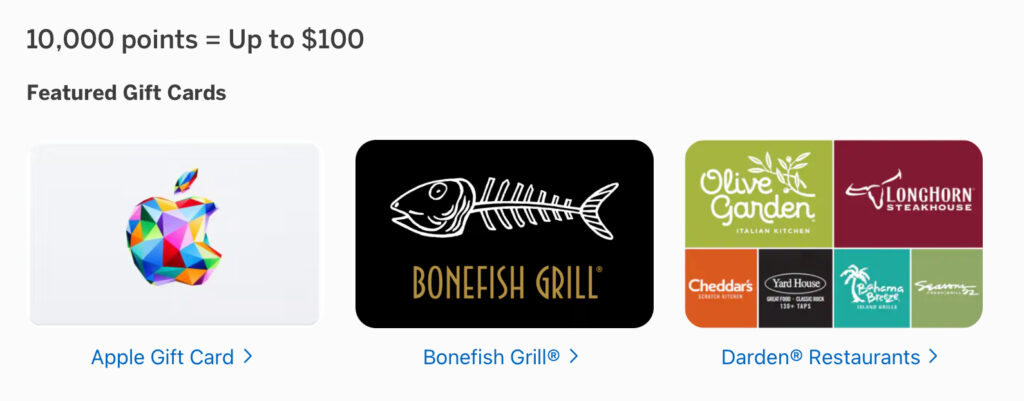Open the Bonefish Grill card image

(x=504, y=234)
